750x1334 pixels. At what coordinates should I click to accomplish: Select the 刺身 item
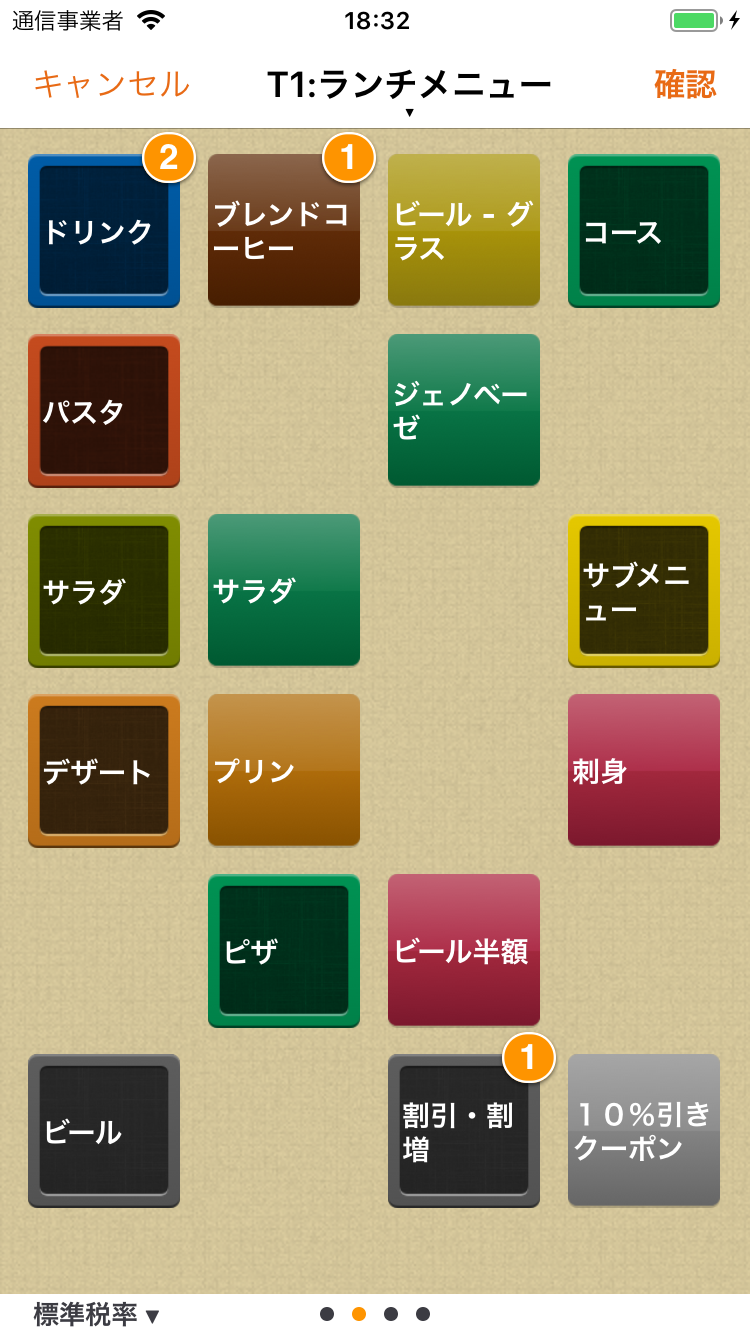coord(644,771)
